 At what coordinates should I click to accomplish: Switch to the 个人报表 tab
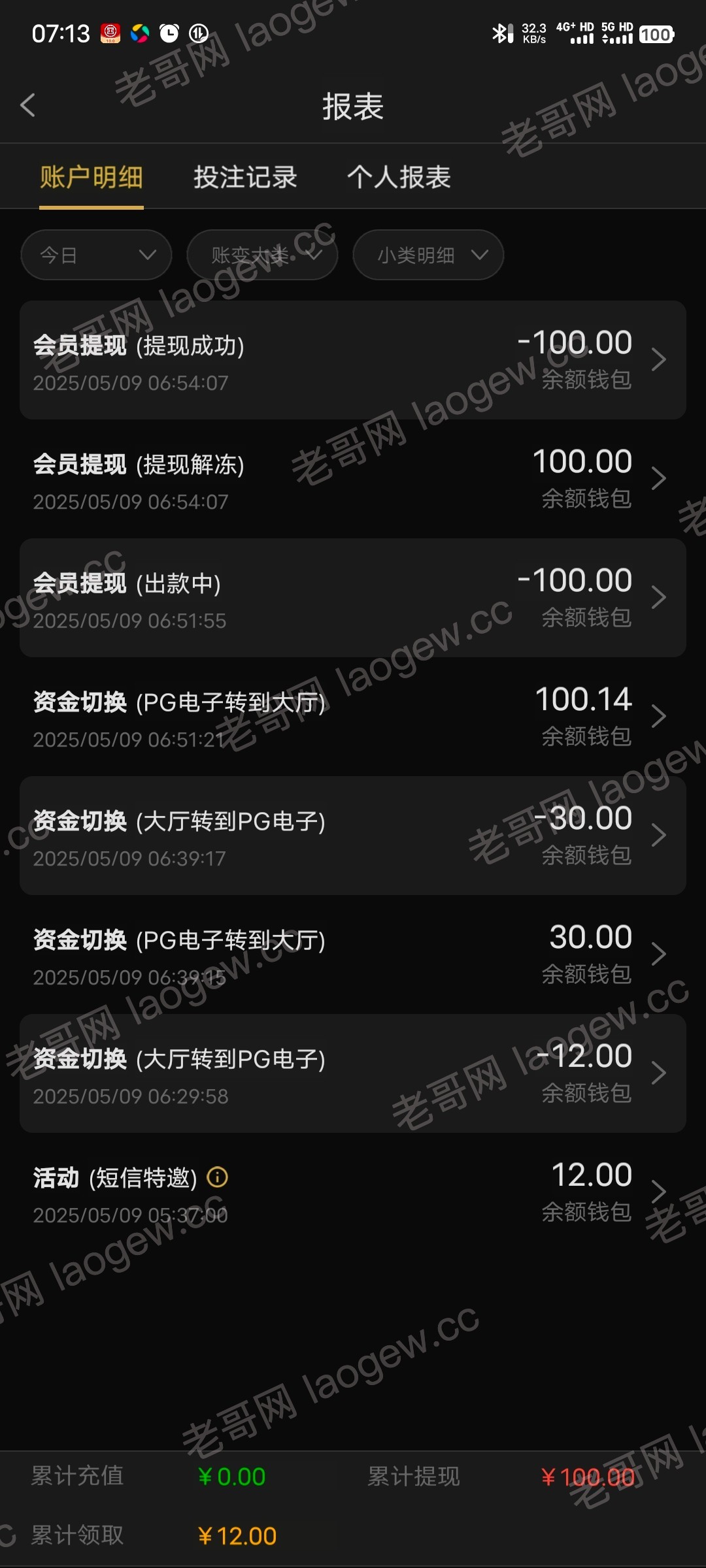click(399, 177)
